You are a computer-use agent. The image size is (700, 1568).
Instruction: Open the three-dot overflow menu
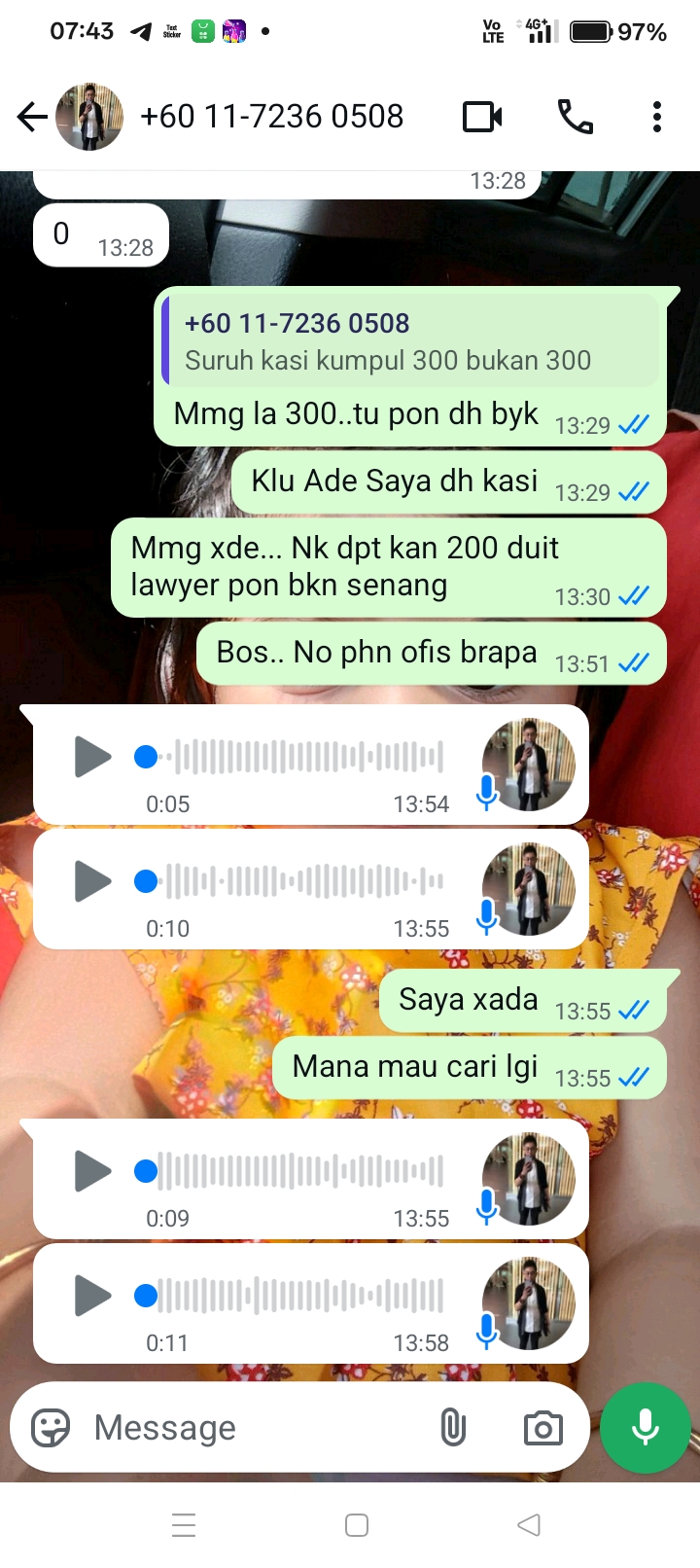coord(657,117)
